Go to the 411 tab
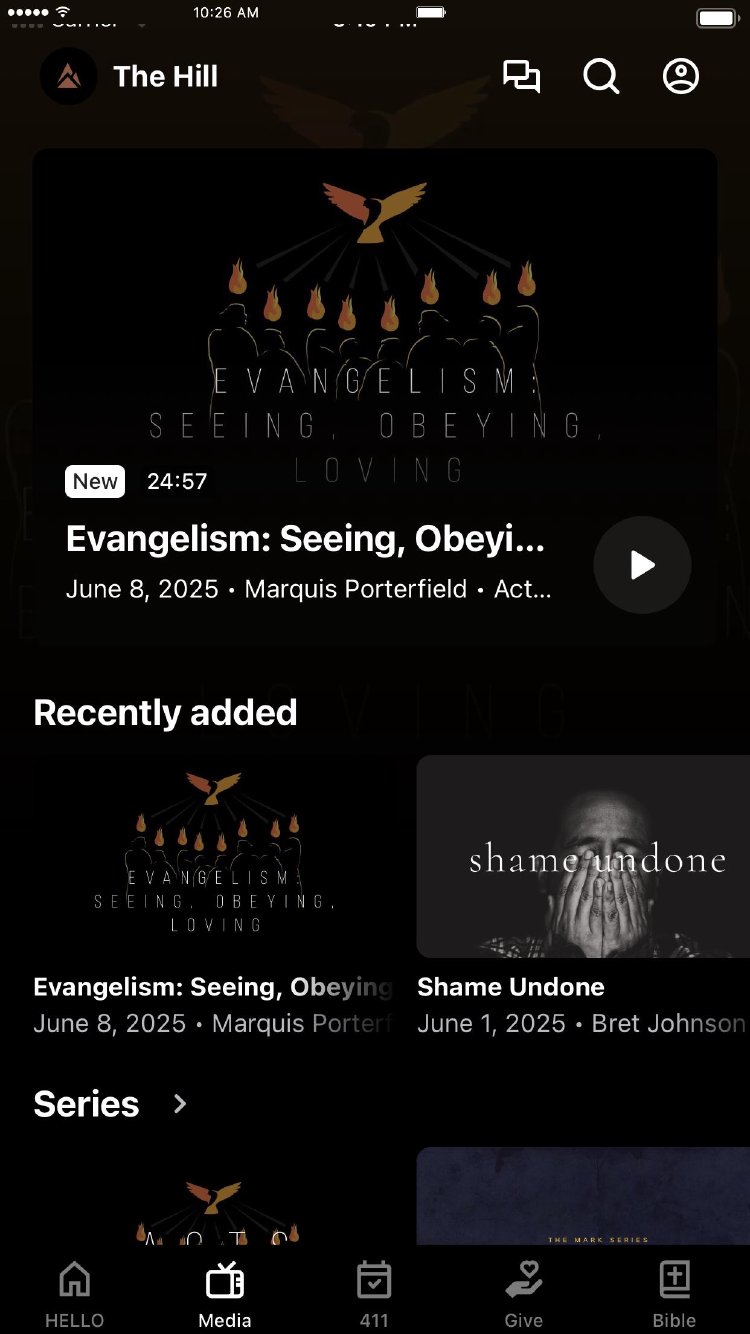 pos(374,1294)
